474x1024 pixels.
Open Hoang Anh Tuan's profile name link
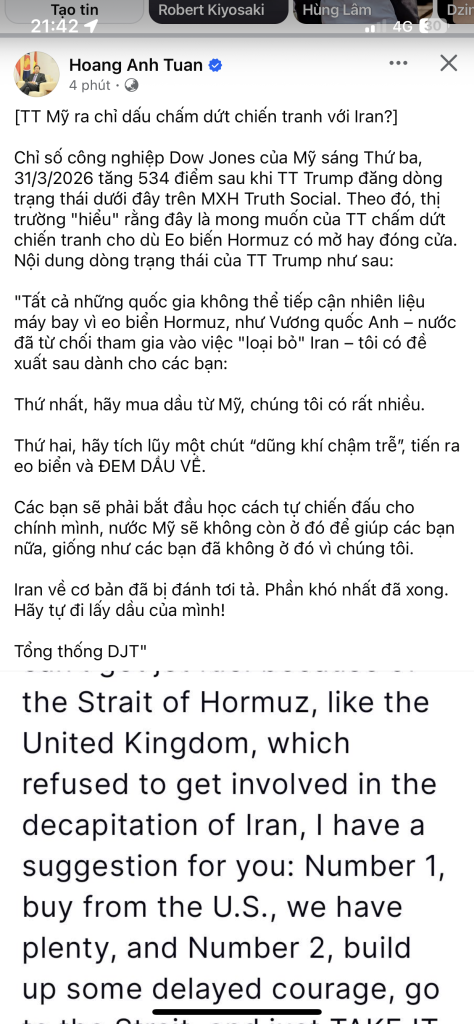[x=136, y=65]
